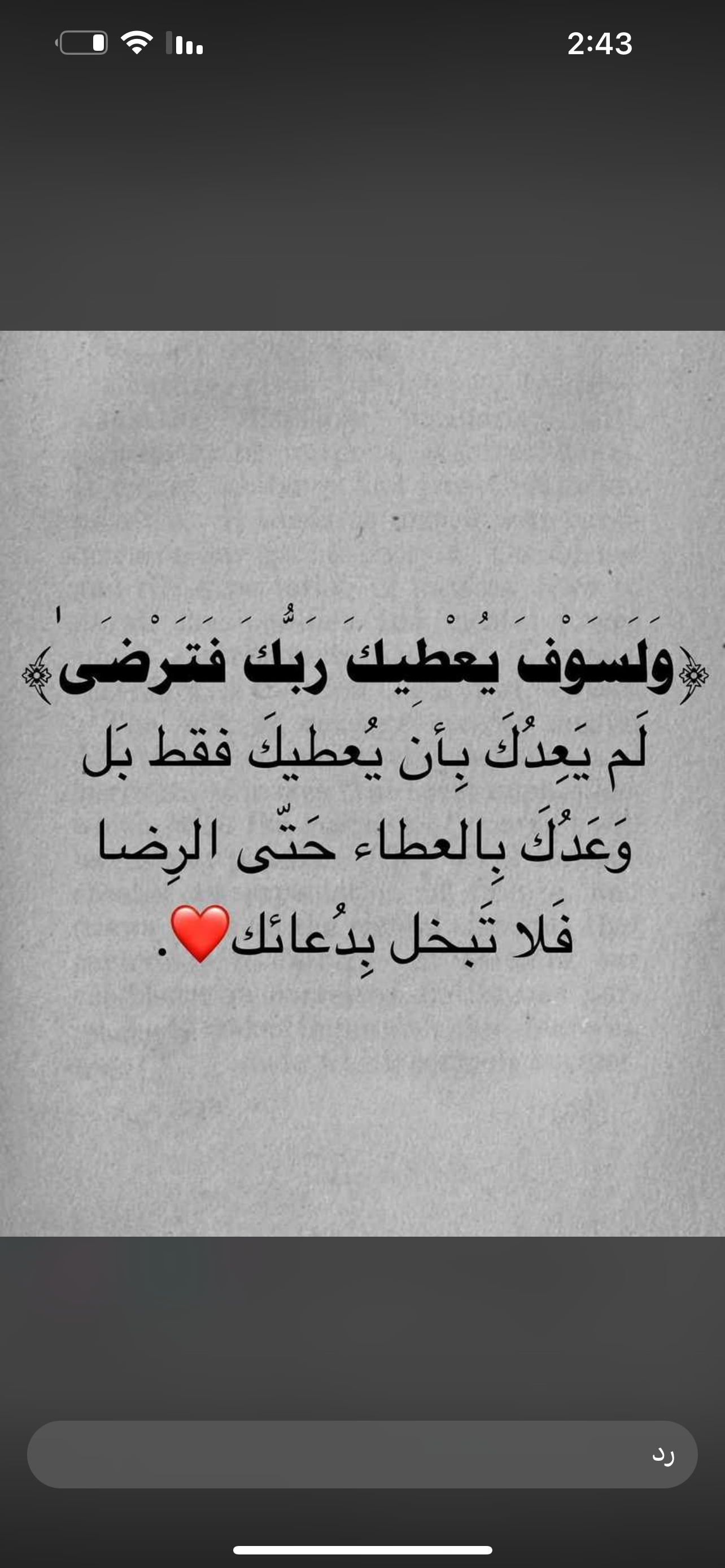The width and height of the screenshot is (725, 1568).
Task: Tap the reply (رد) input field
Action: coord(362,1454)
